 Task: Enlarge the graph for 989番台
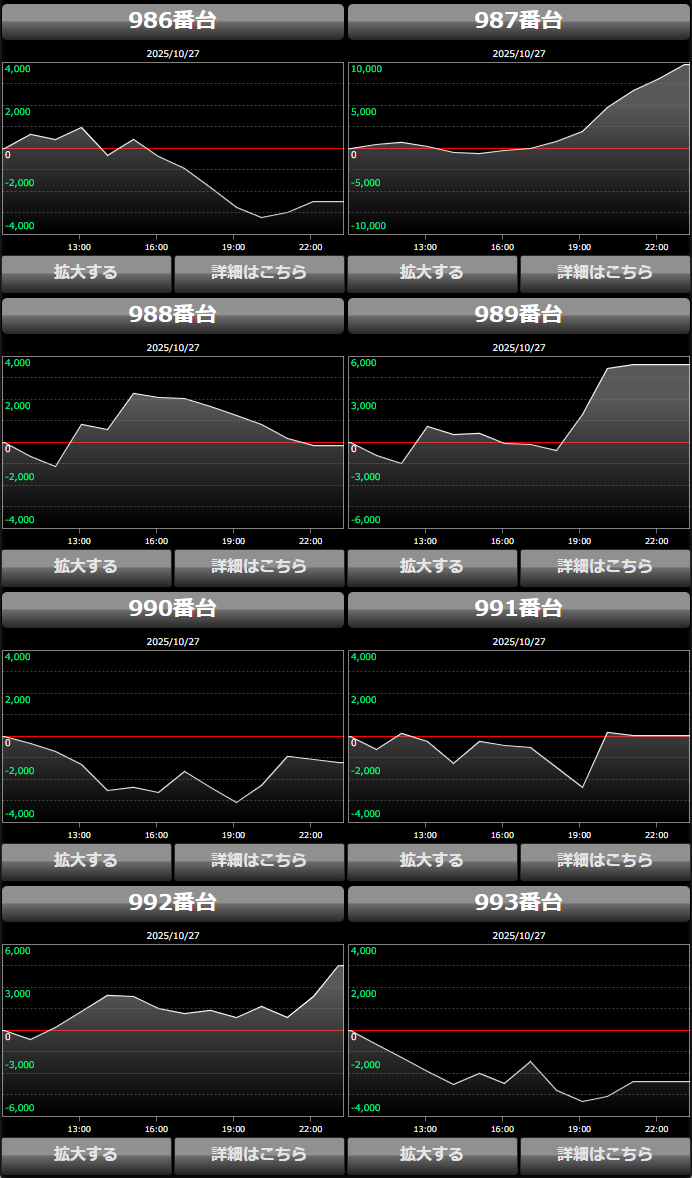coord(432,566)
